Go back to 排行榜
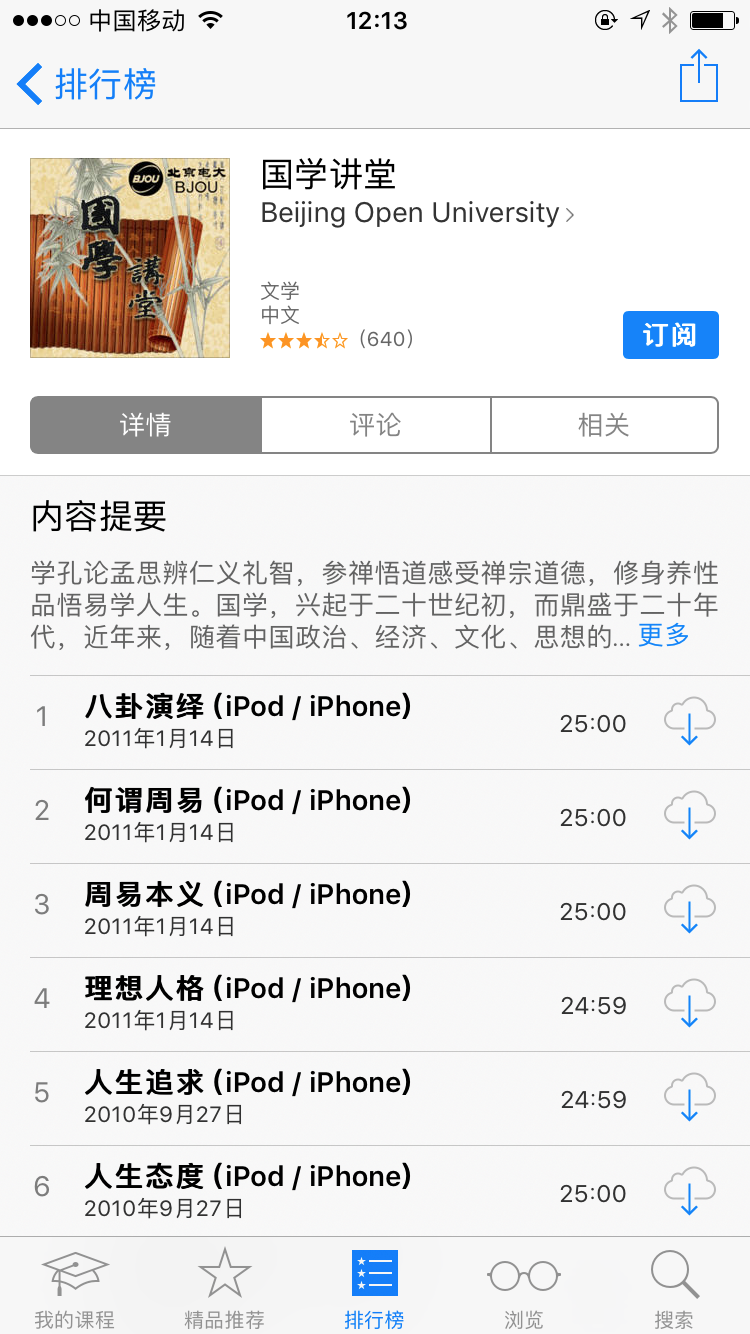The image size is (750, 1334). click(x=88, y=83)
